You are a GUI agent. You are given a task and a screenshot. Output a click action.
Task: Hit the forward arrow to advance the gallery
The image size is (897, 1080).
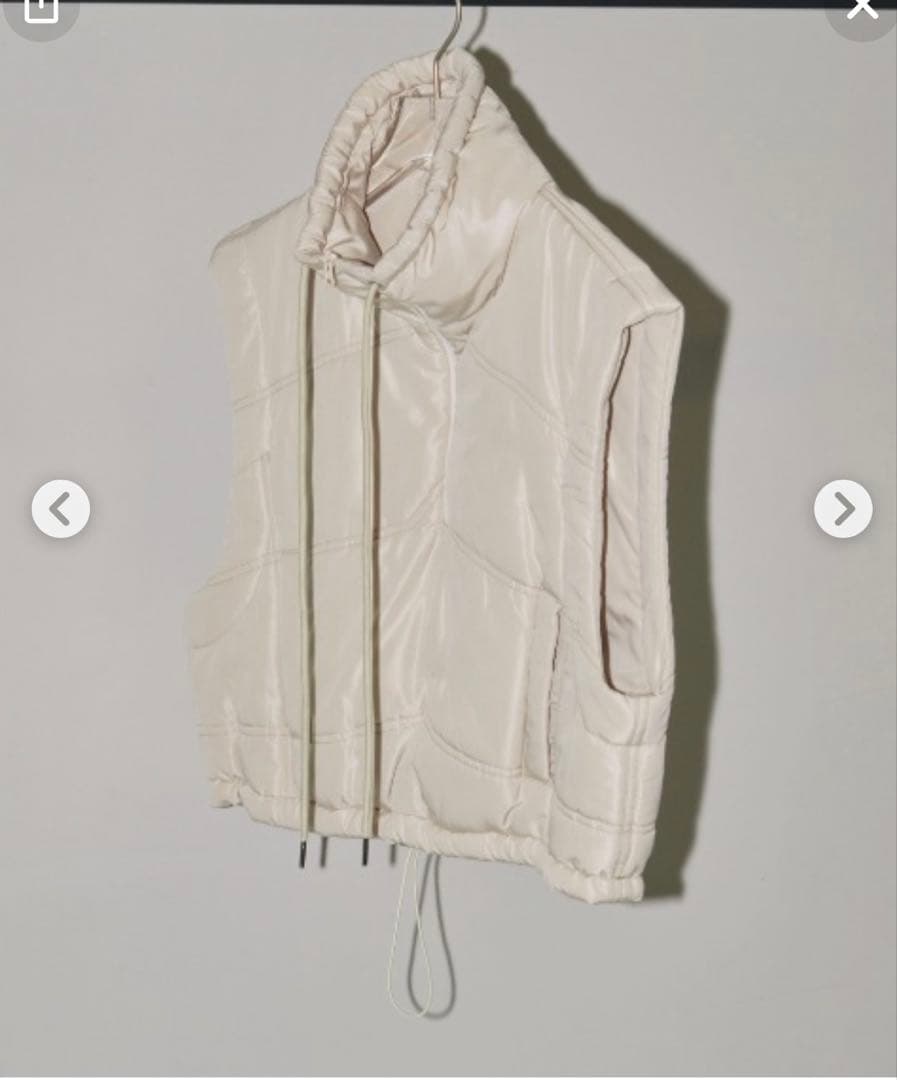842,509
